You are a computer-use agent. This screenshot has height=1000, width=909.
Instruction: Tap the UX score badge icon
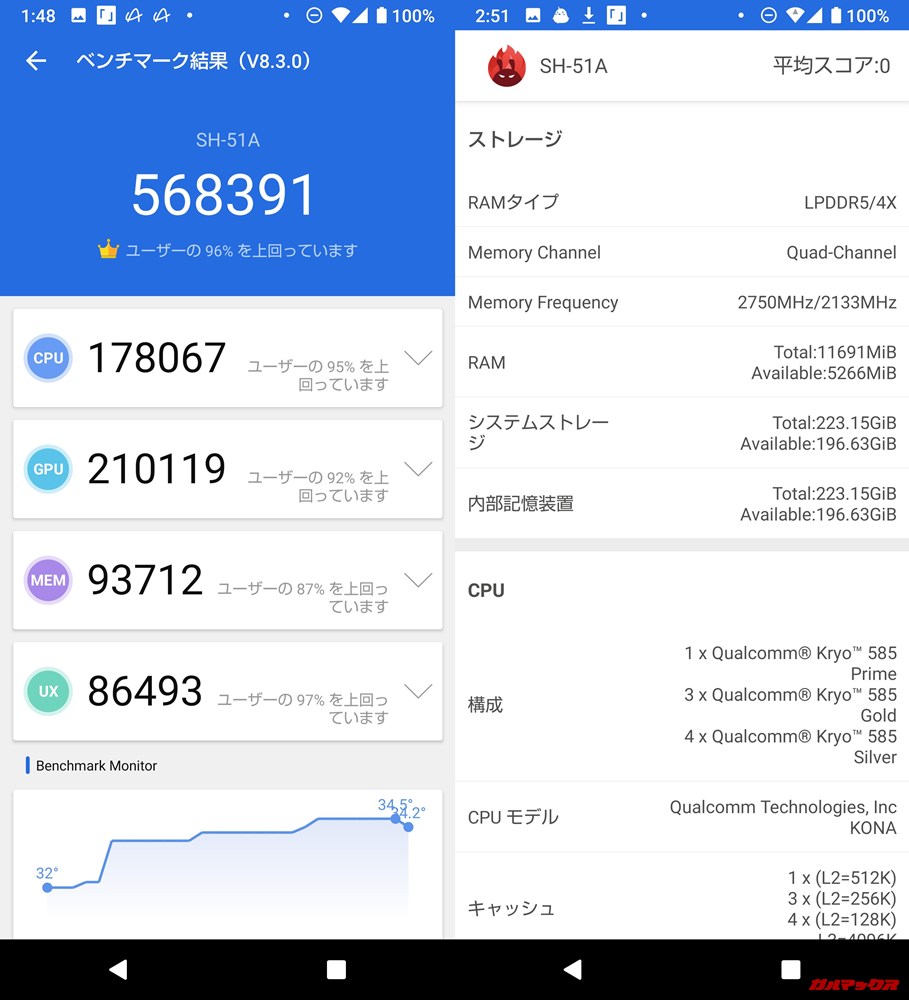point(47,691)
